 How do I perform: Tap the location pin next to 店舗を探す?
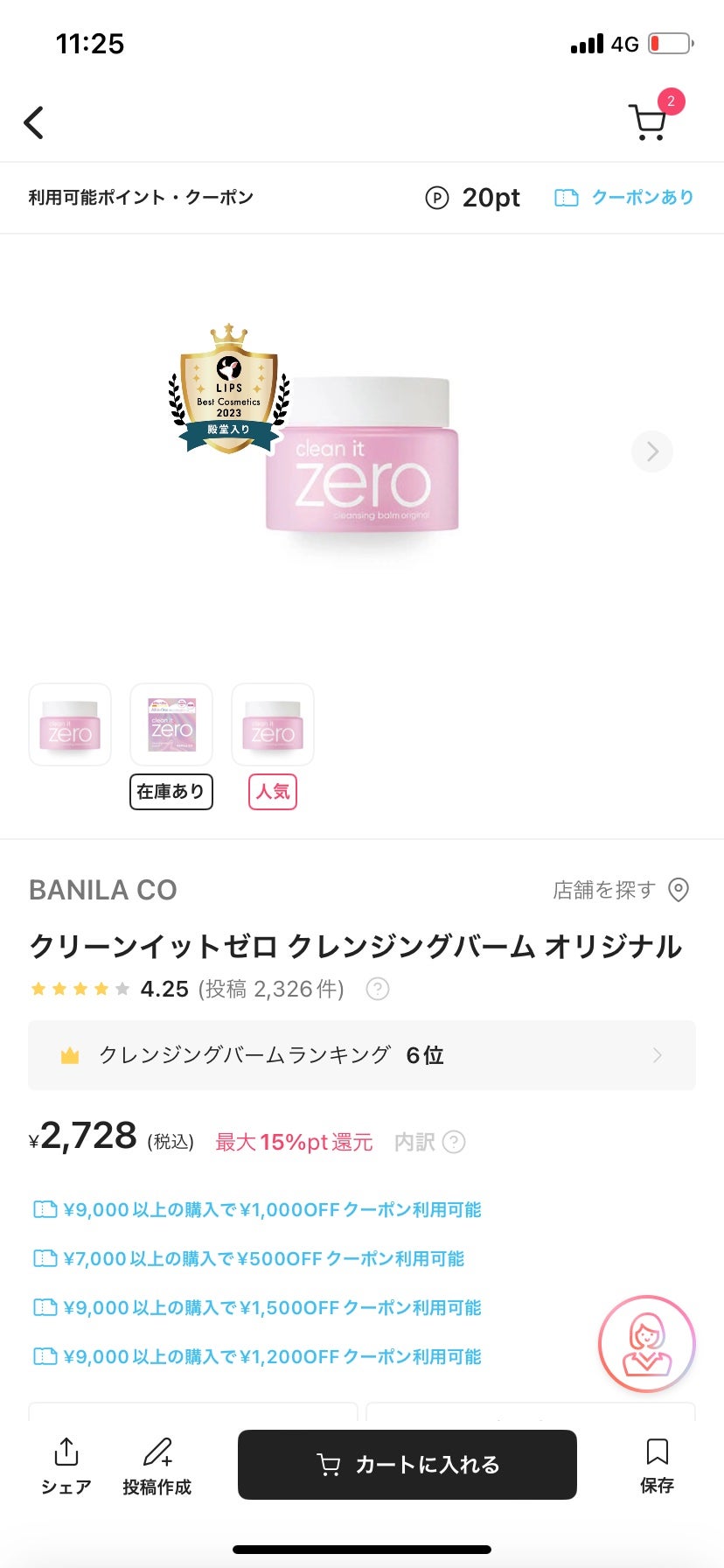tap(677, 889)
